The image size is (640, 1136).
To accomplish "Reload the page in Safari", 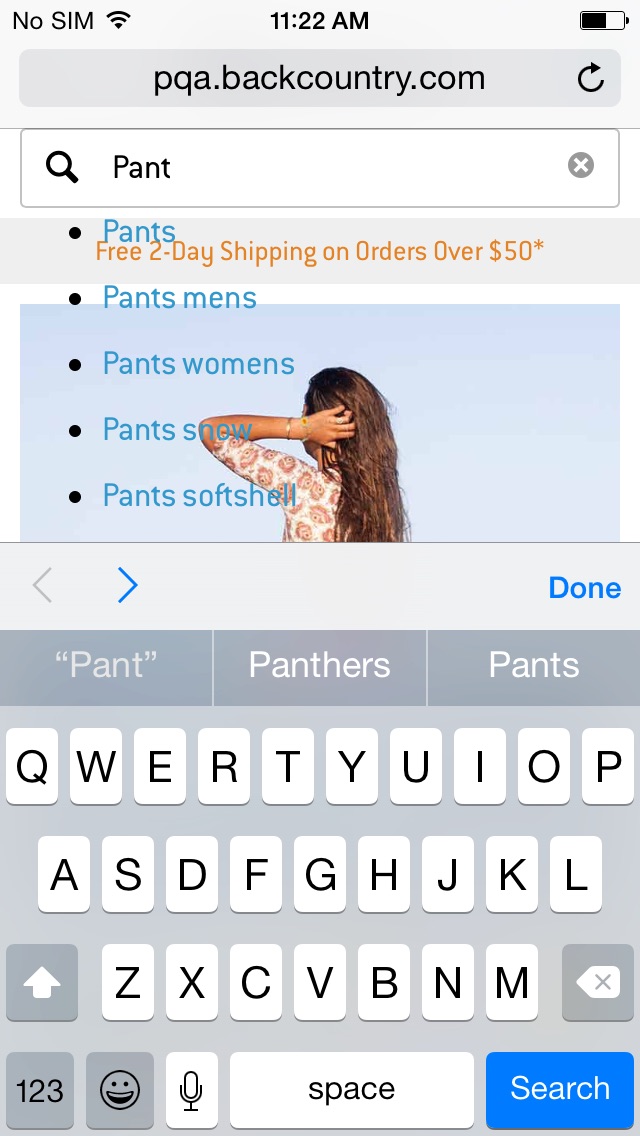I will tap(591, 78).
